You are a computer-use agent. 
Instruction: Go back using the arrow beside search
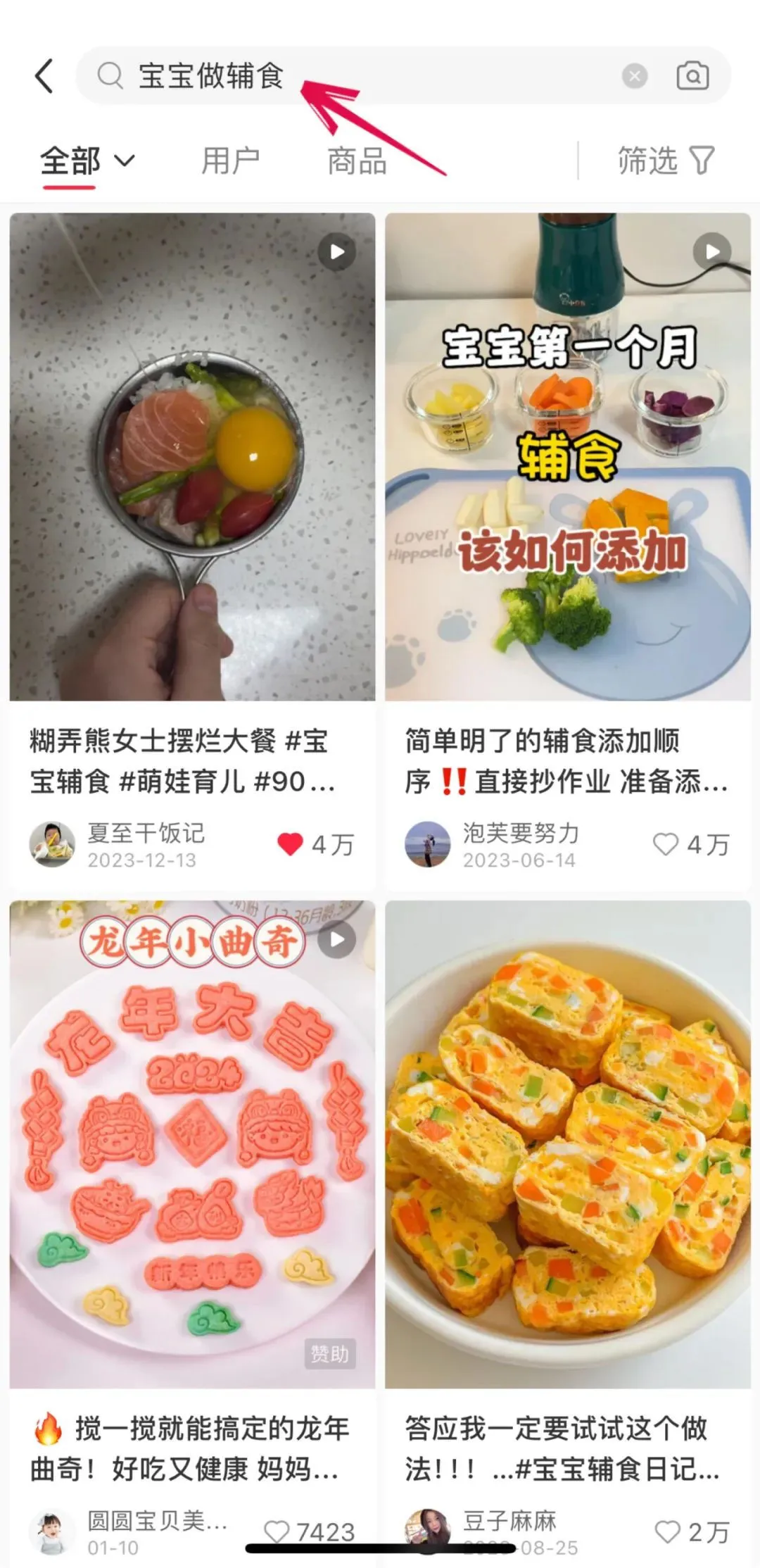pos(44,75)
